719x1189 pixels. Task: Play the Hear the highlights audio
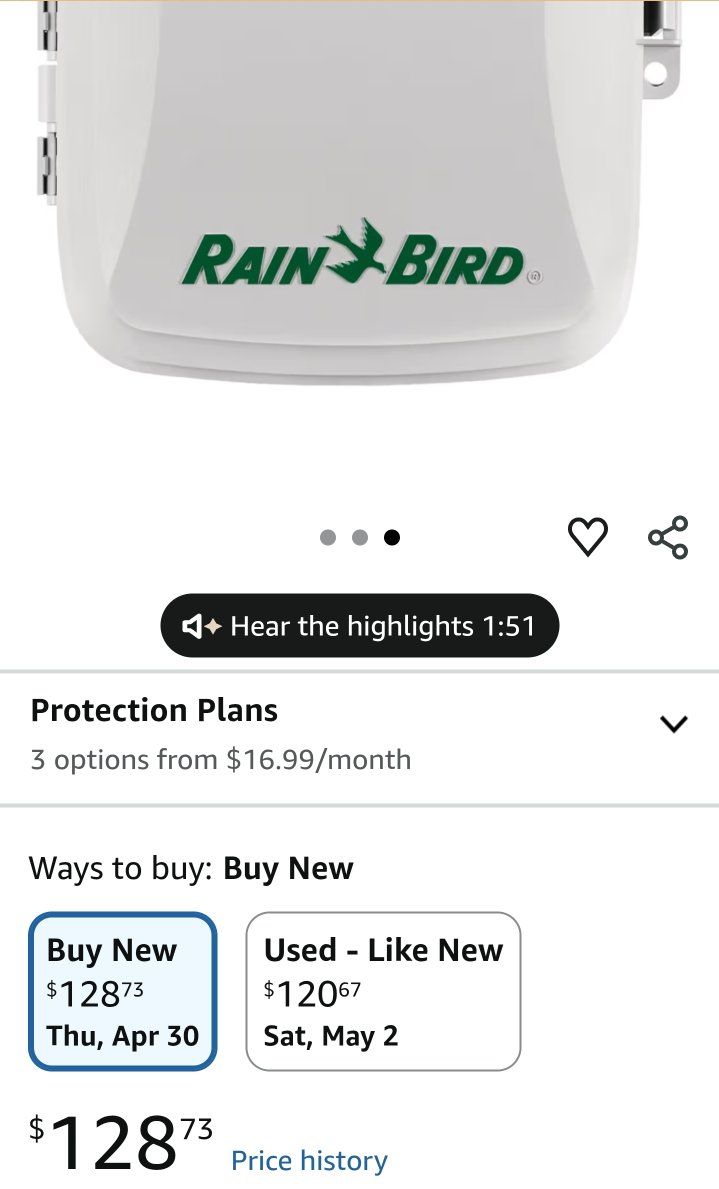[x=359, y=627]
